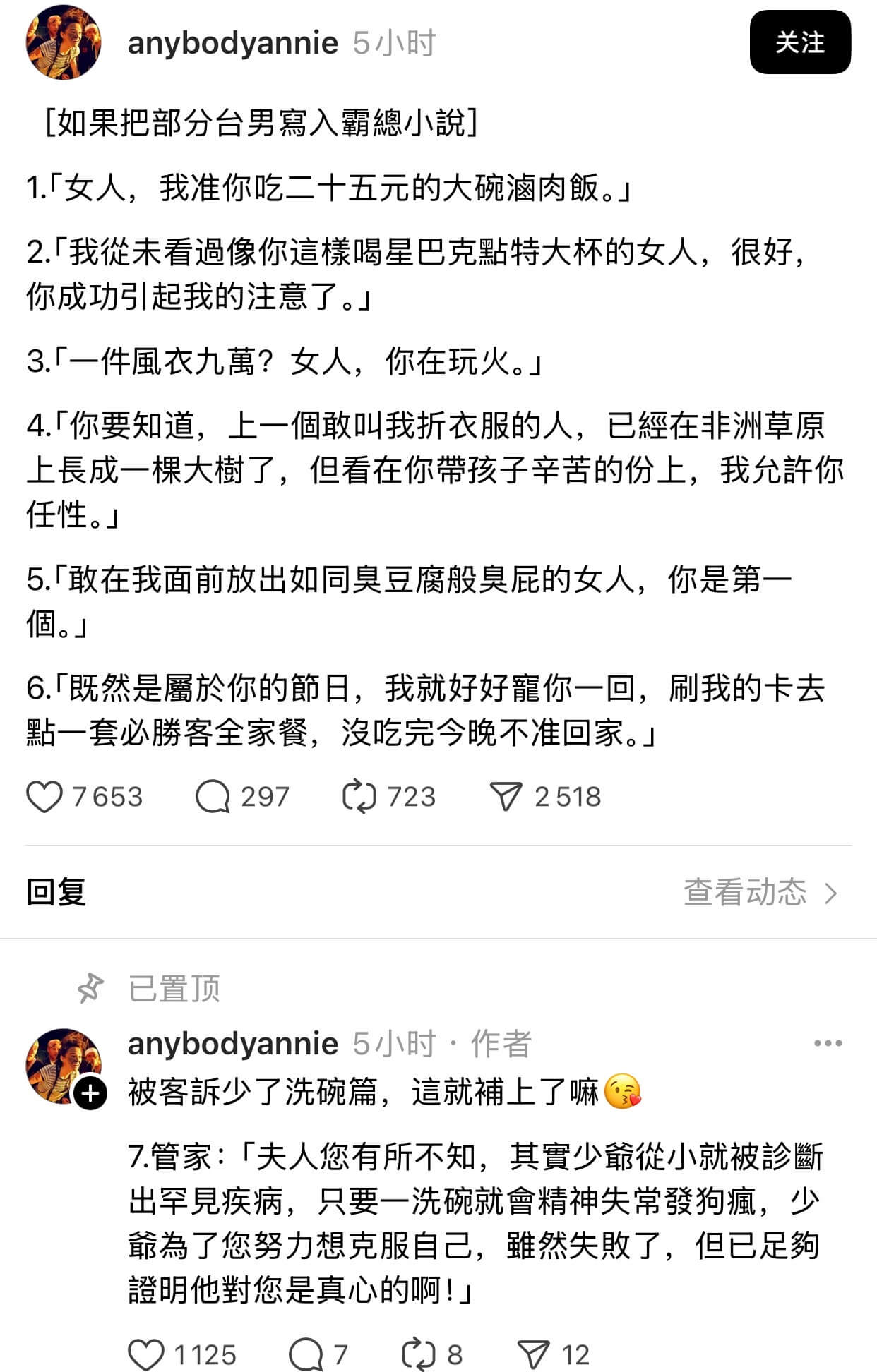Open comments on the post with 297 replies
Viewport: 877px width, 1372px height.
213,797
